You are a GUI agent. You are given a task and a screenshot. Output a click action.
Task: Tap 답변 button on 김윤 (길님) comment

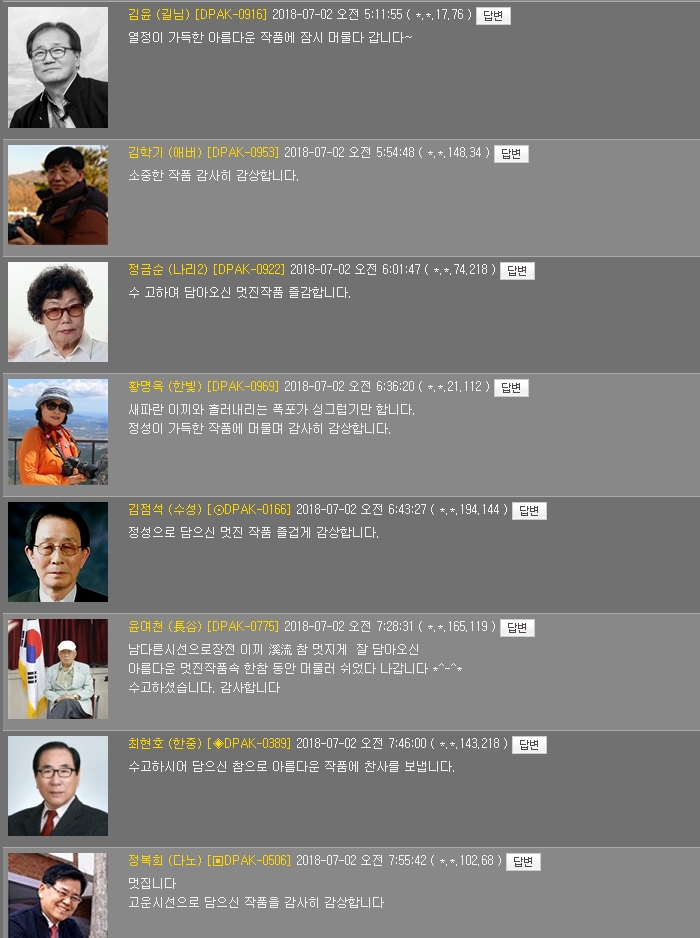492,16
